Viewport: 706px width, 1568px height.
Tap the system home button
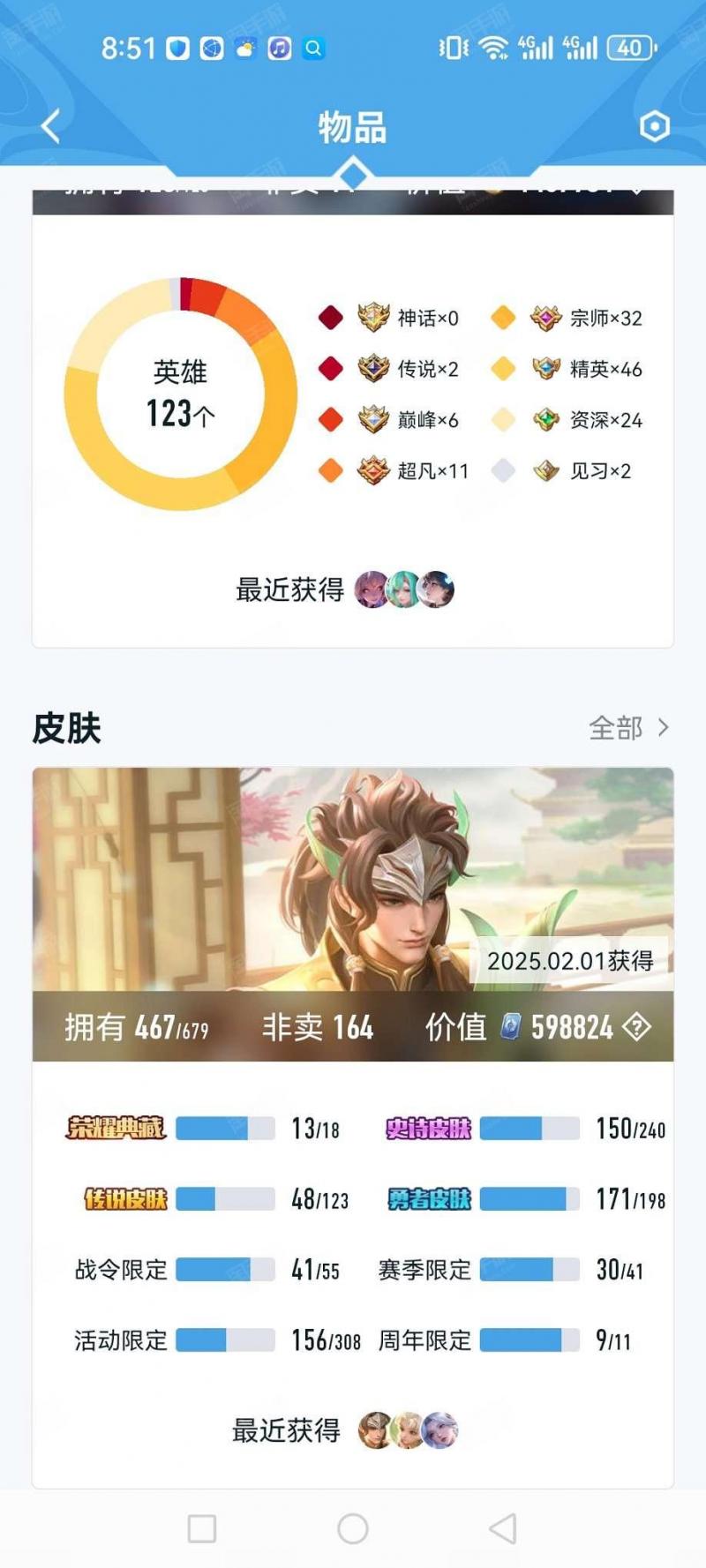pyautogui.click(x=353, y=1528)
